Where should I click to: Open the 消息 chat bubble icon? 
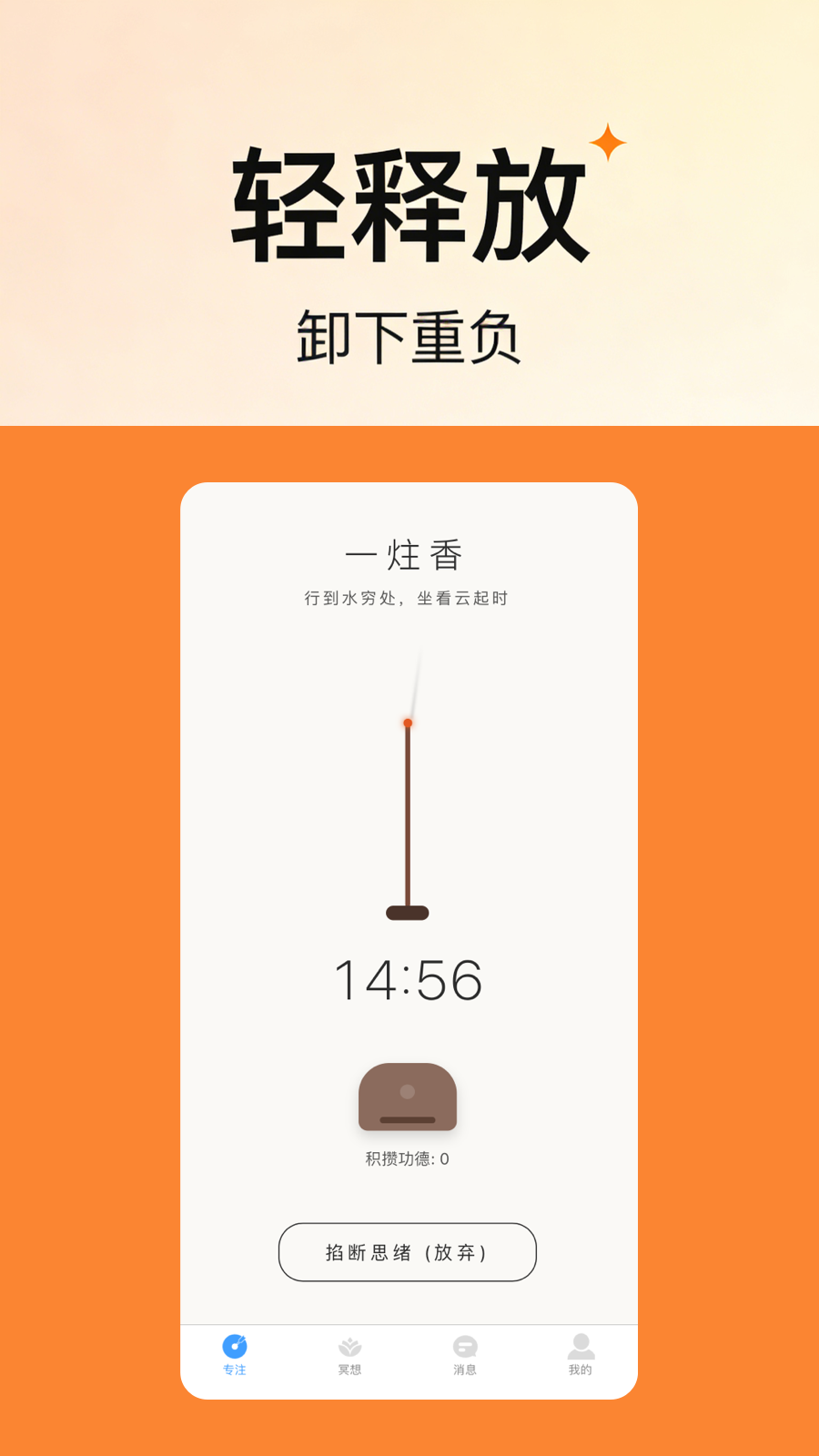pyautogui.click(x=466, y=1345)
